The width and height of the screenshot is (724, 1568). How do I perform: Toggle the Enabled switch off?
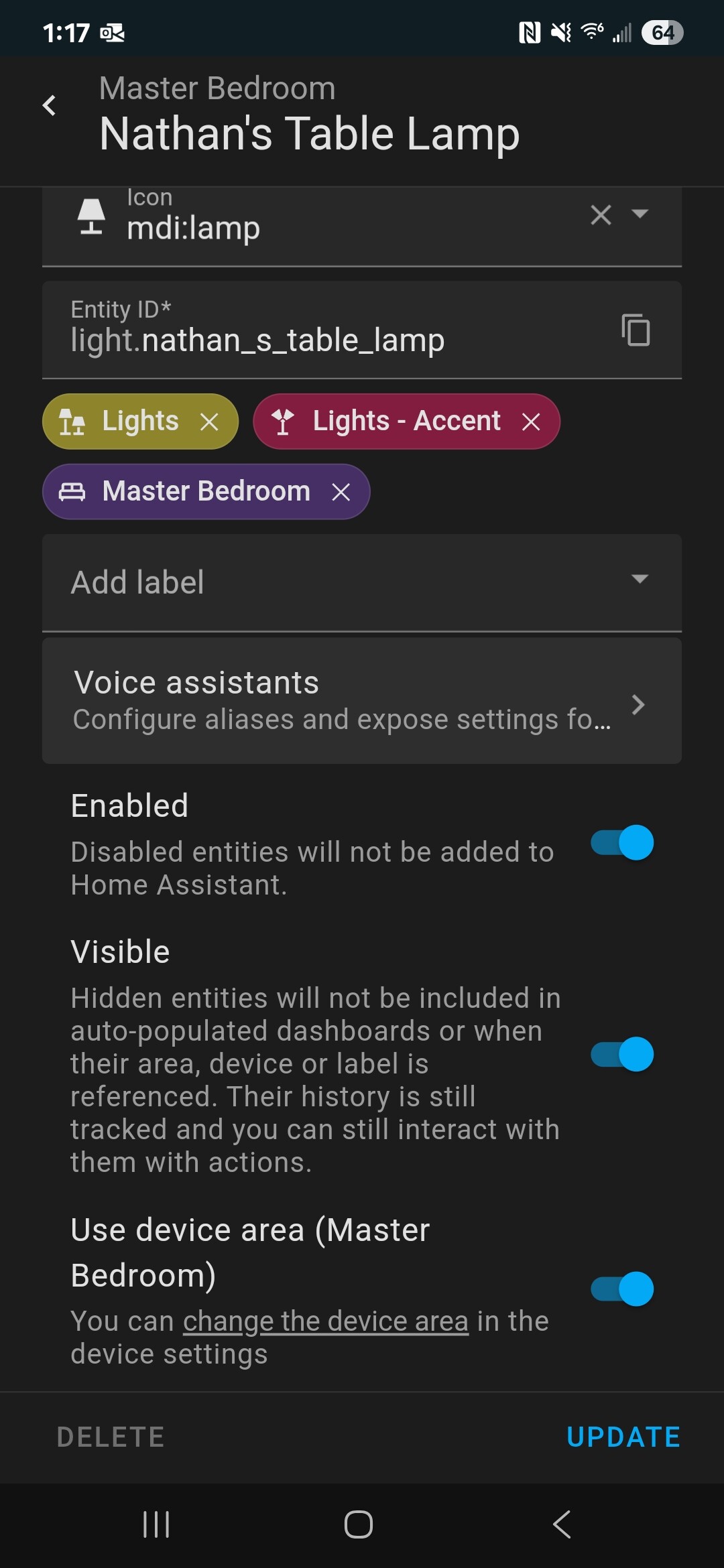[621, 842]
